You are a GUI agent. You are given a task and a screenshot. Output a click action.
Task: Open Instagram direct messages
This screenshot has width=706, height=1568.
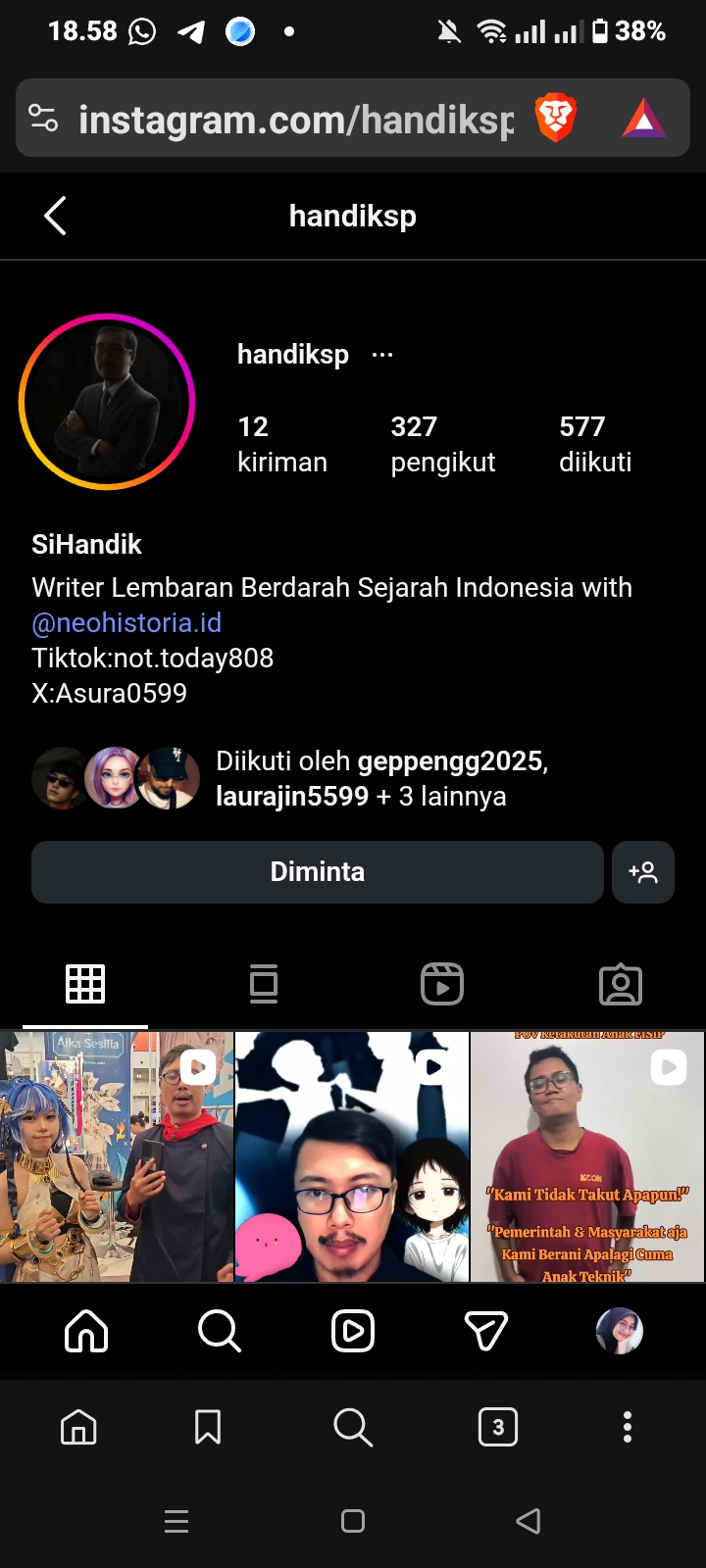click(x=485, y=1331)
